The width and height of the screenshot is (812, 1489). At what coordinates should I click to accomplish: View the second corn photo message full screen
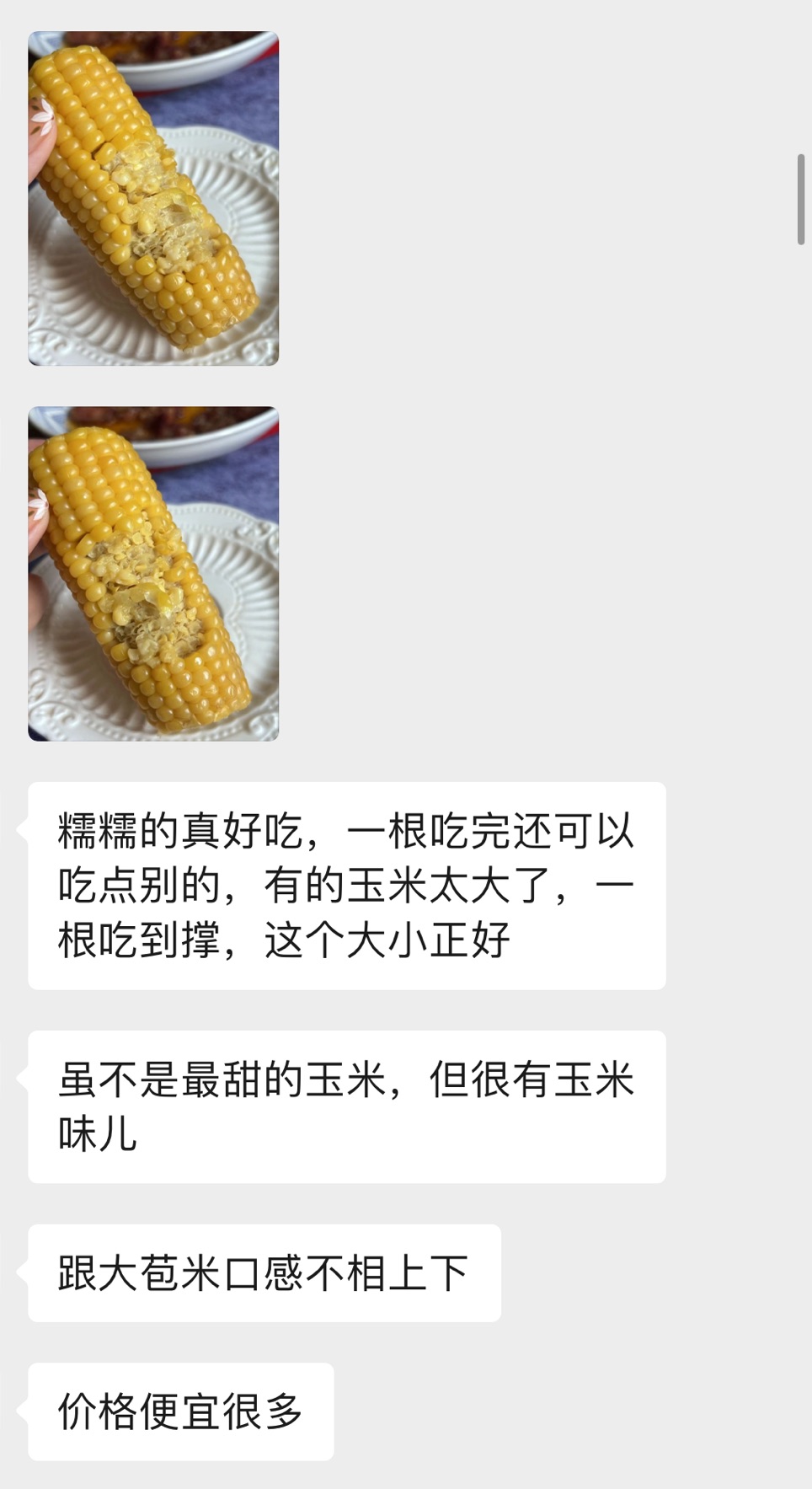pos(153,574)
